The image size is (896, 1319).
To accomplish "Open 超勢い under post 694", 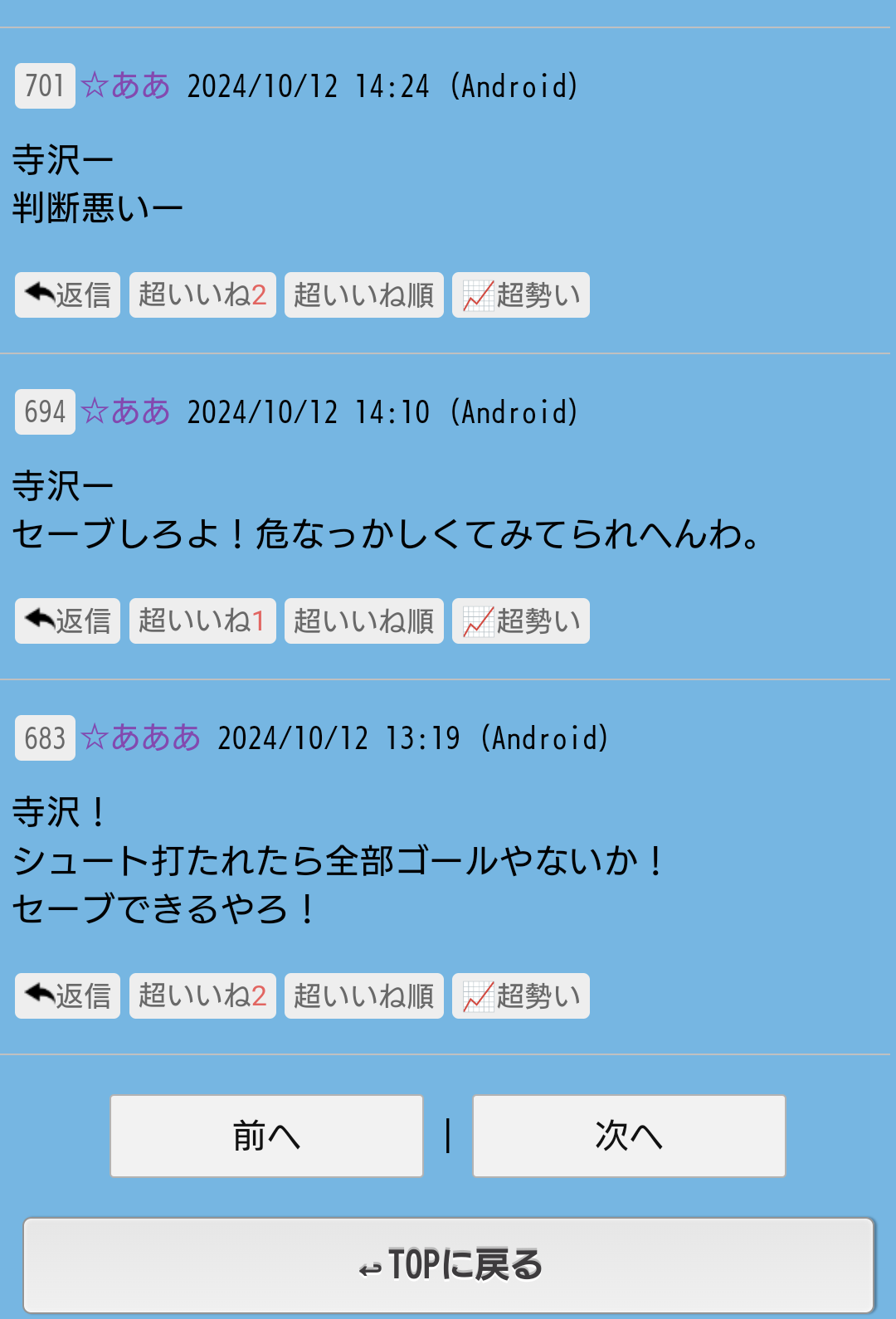I will click(x=520, y=621).
